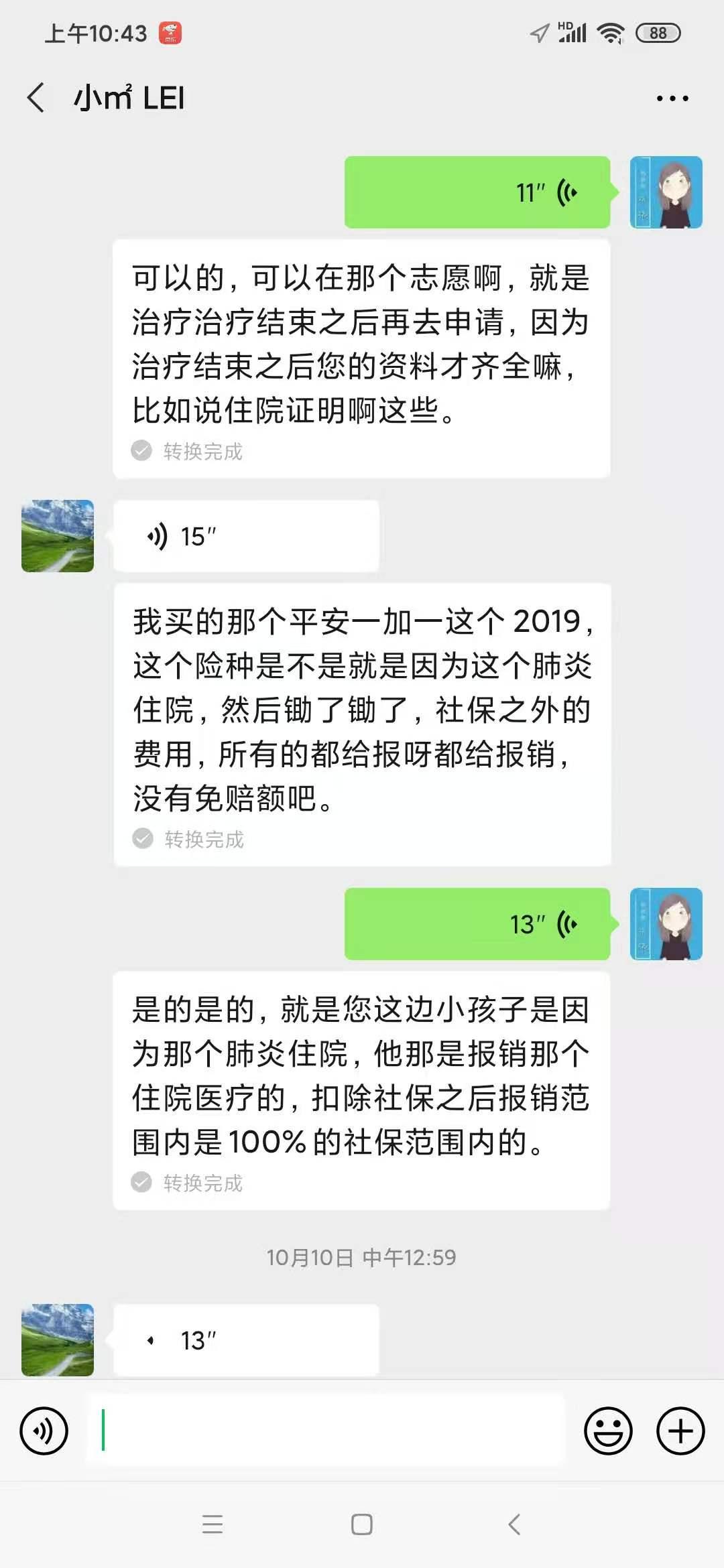
Task: Play the 13-second sent voice message
Action: coord(477,924)
